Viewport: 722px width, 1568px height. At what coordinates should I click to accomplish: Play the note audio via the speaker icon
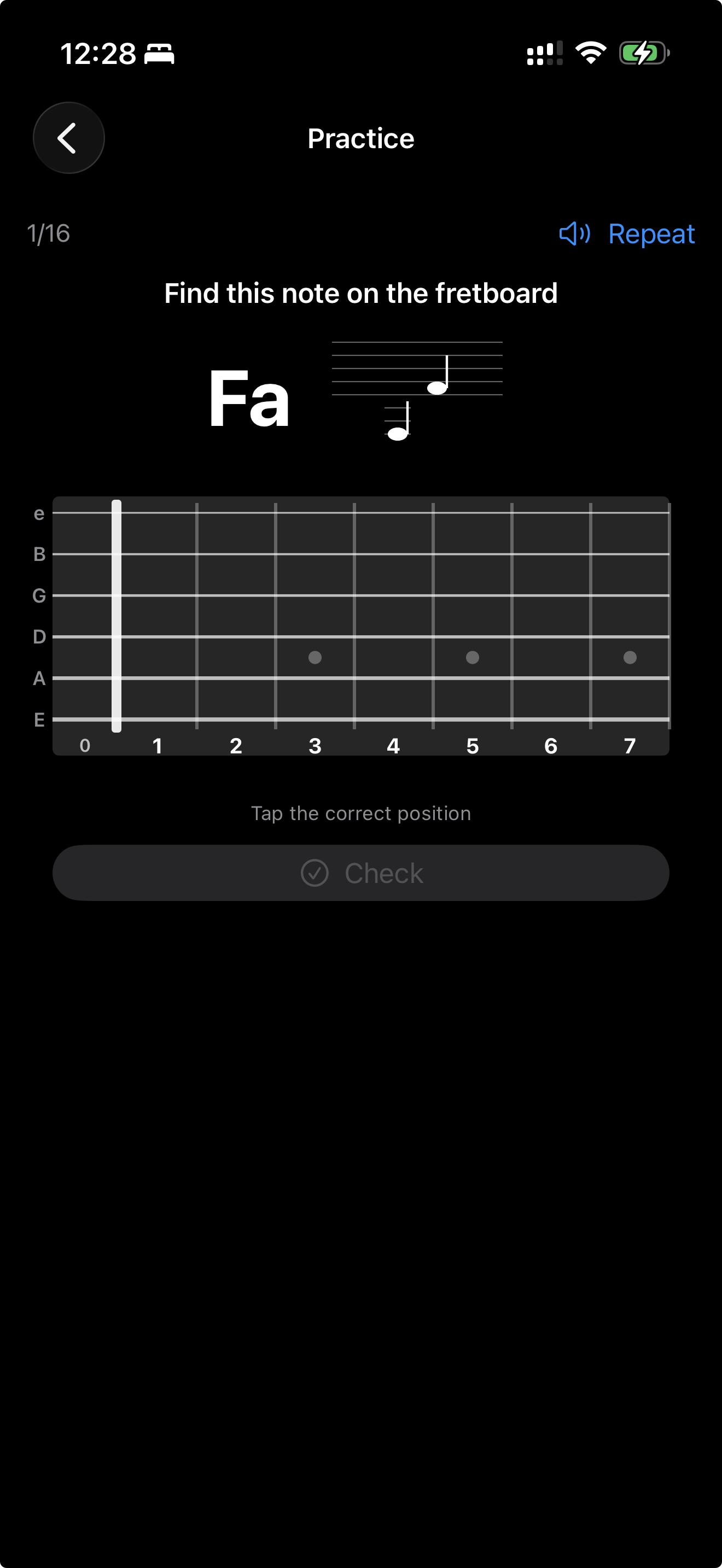coord(575,234)
